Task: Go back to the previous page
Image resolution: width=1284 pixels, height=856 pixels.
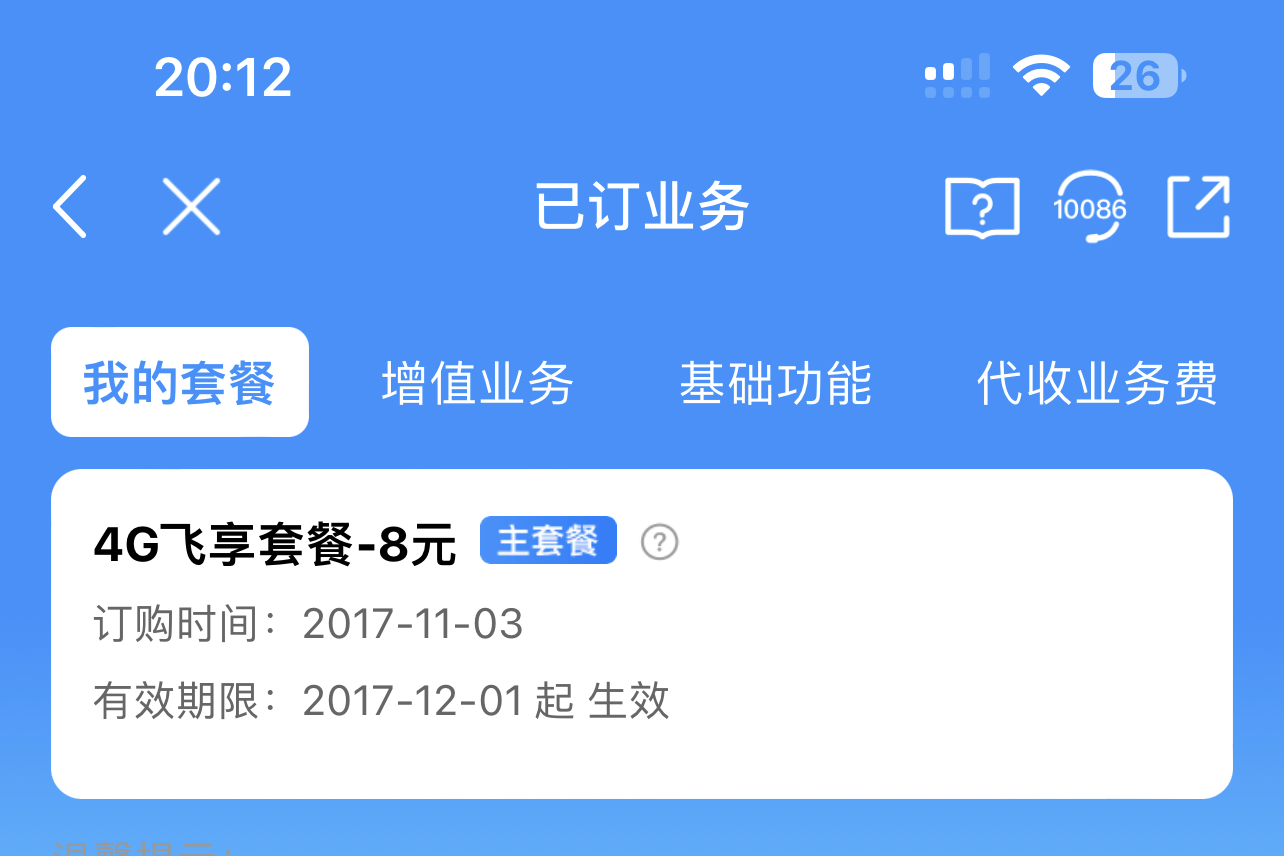Action: [x=70, y=207]
